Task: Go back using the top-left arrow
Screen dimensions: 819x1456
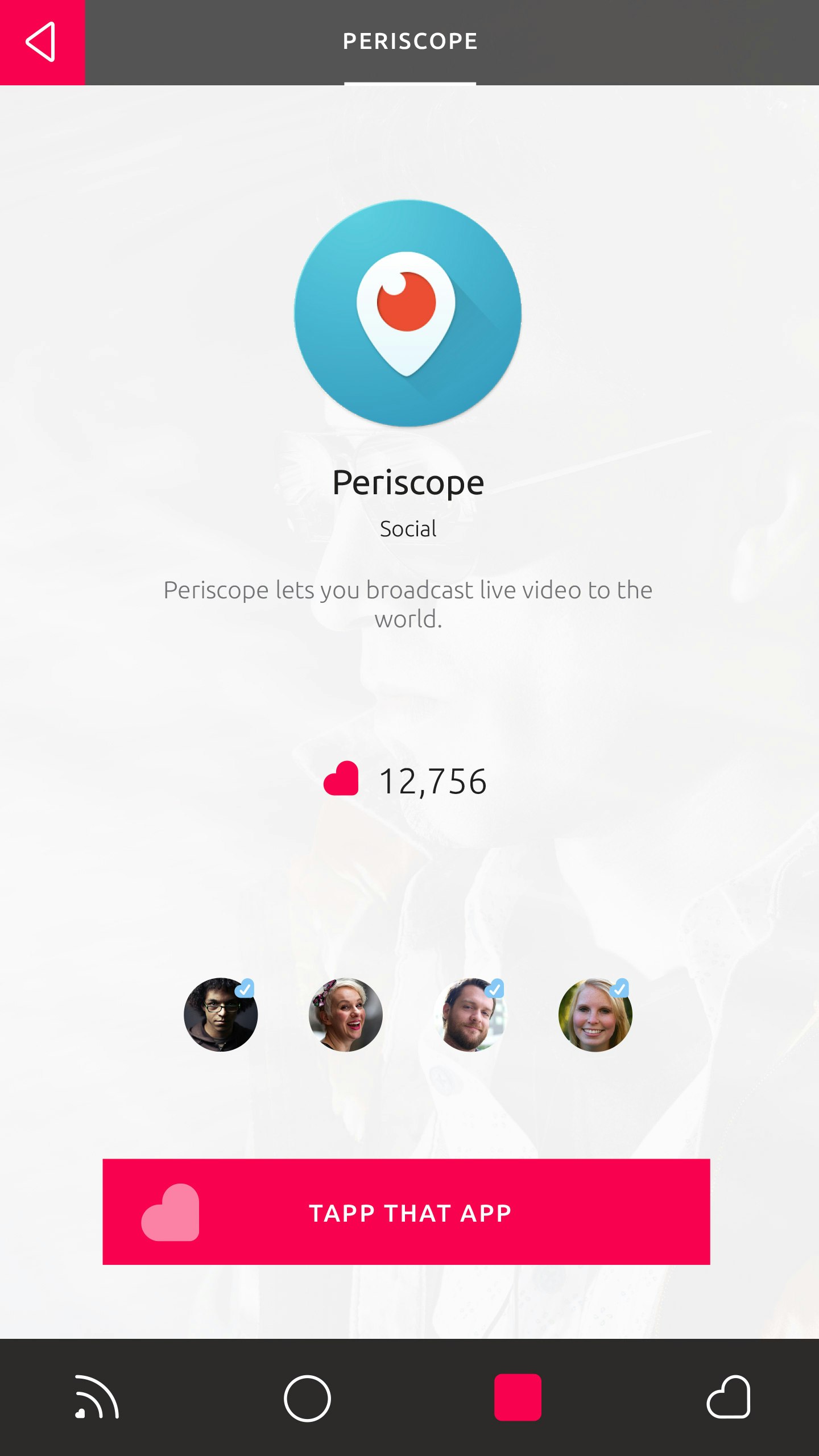Action: click(42, 42)
